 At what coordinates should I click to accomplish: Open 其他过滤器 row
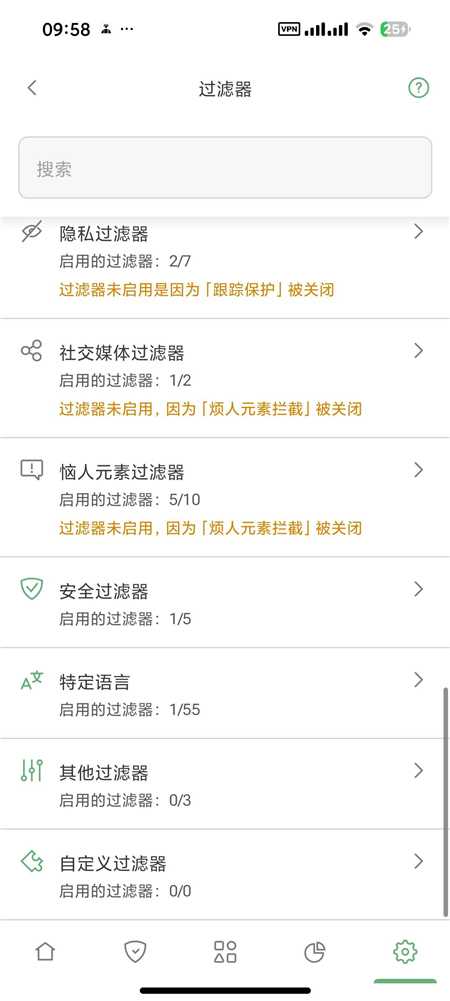225,784
